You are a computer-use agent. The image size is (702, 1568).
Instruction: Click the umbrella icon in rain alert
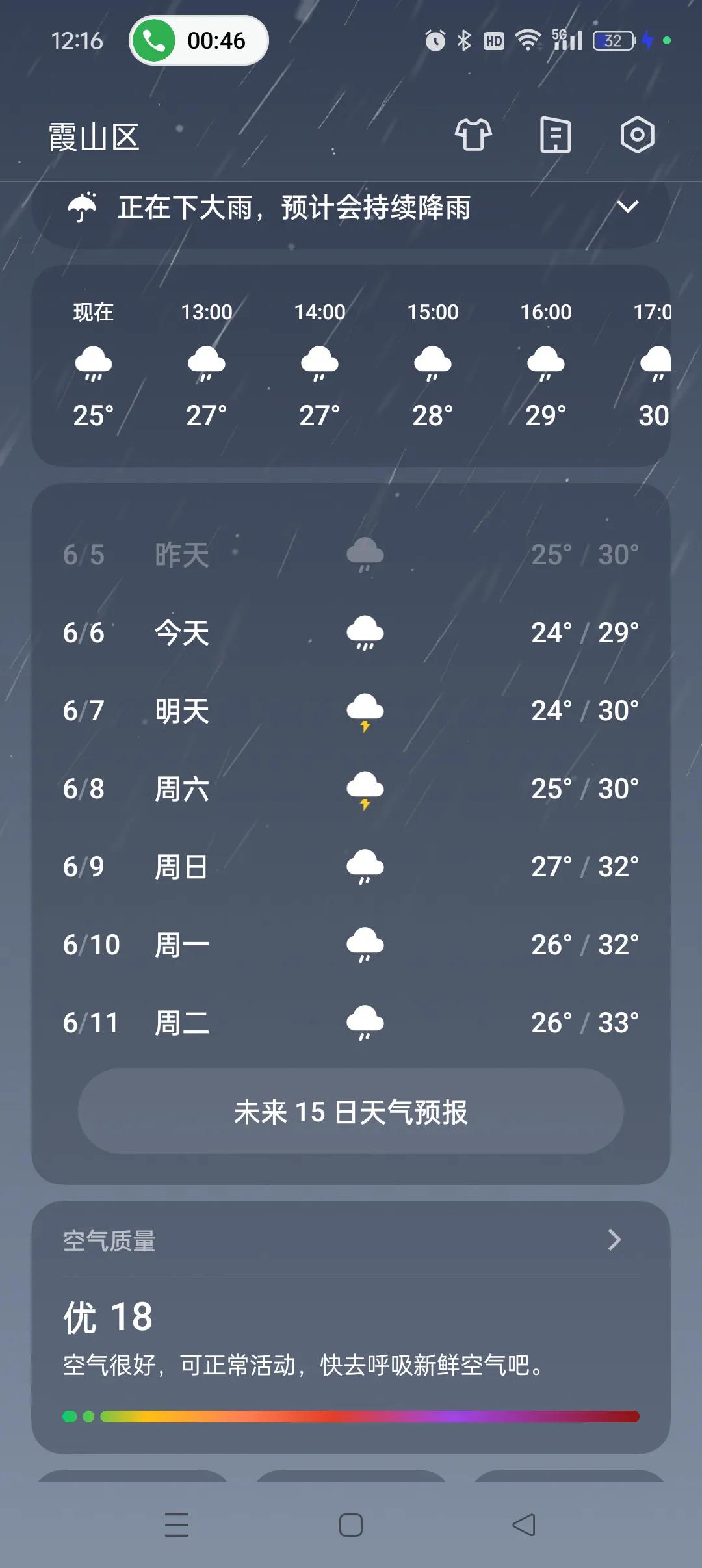82,208
